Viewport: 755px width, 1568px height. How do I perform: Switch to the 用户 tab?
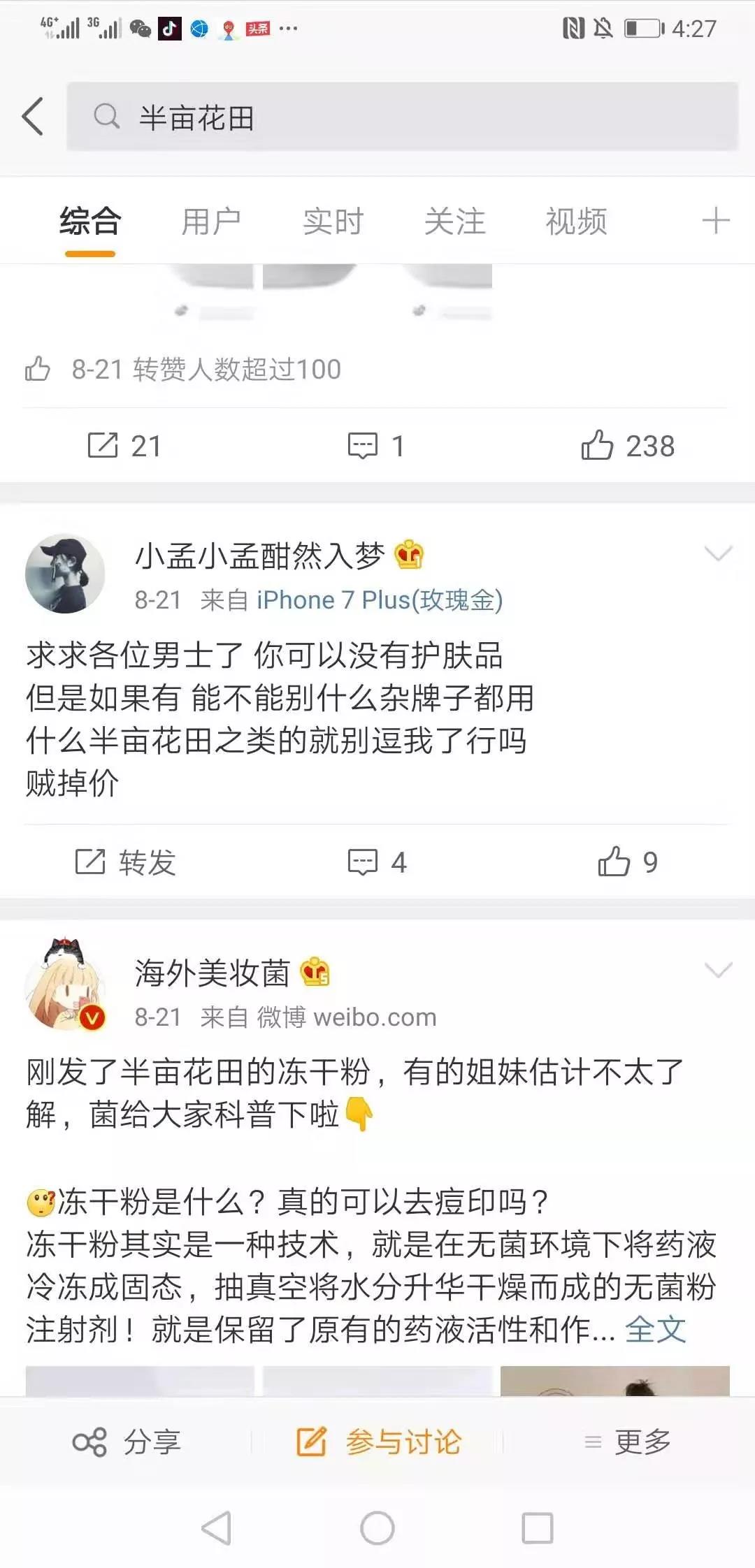(x=211, y=221)
